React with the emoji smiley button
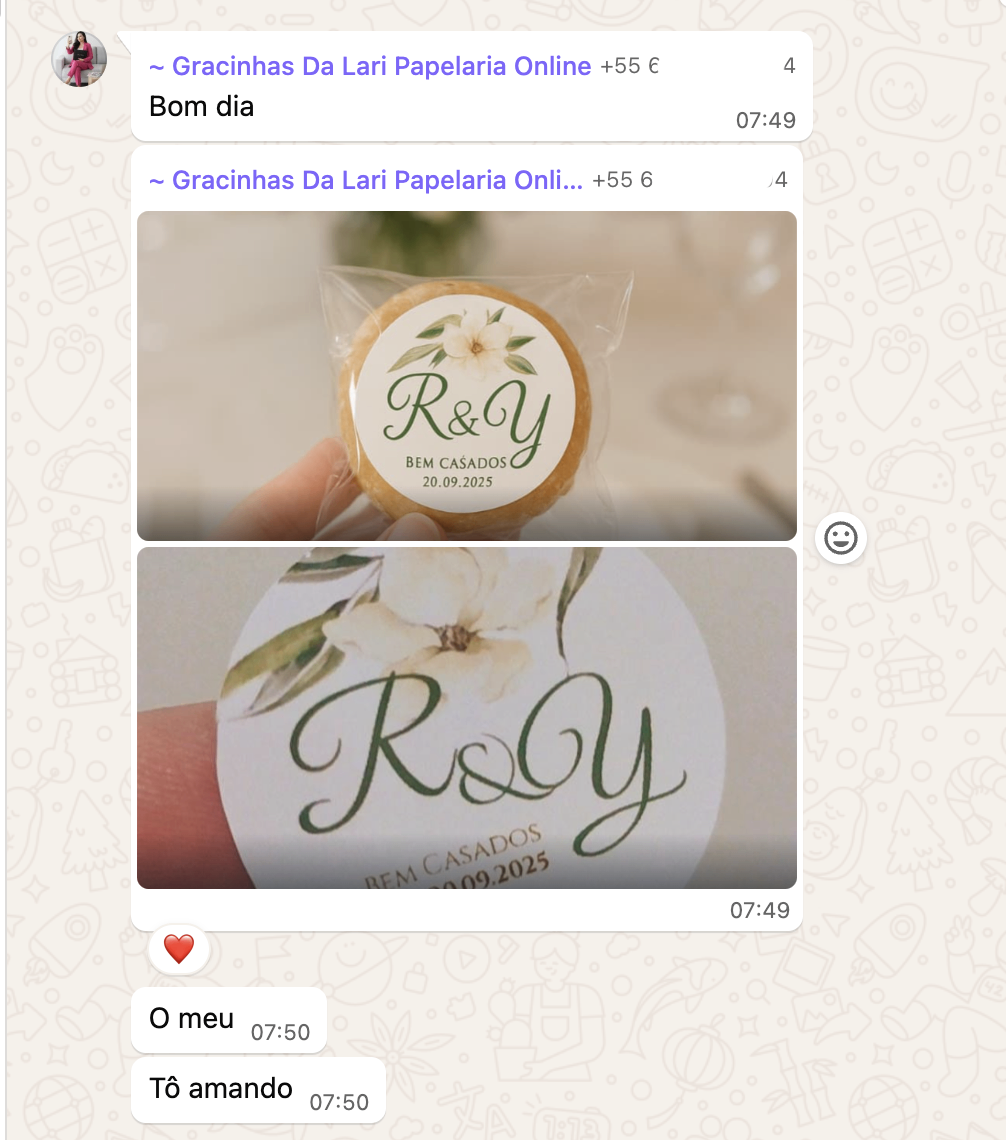 [x=840, y=539]
